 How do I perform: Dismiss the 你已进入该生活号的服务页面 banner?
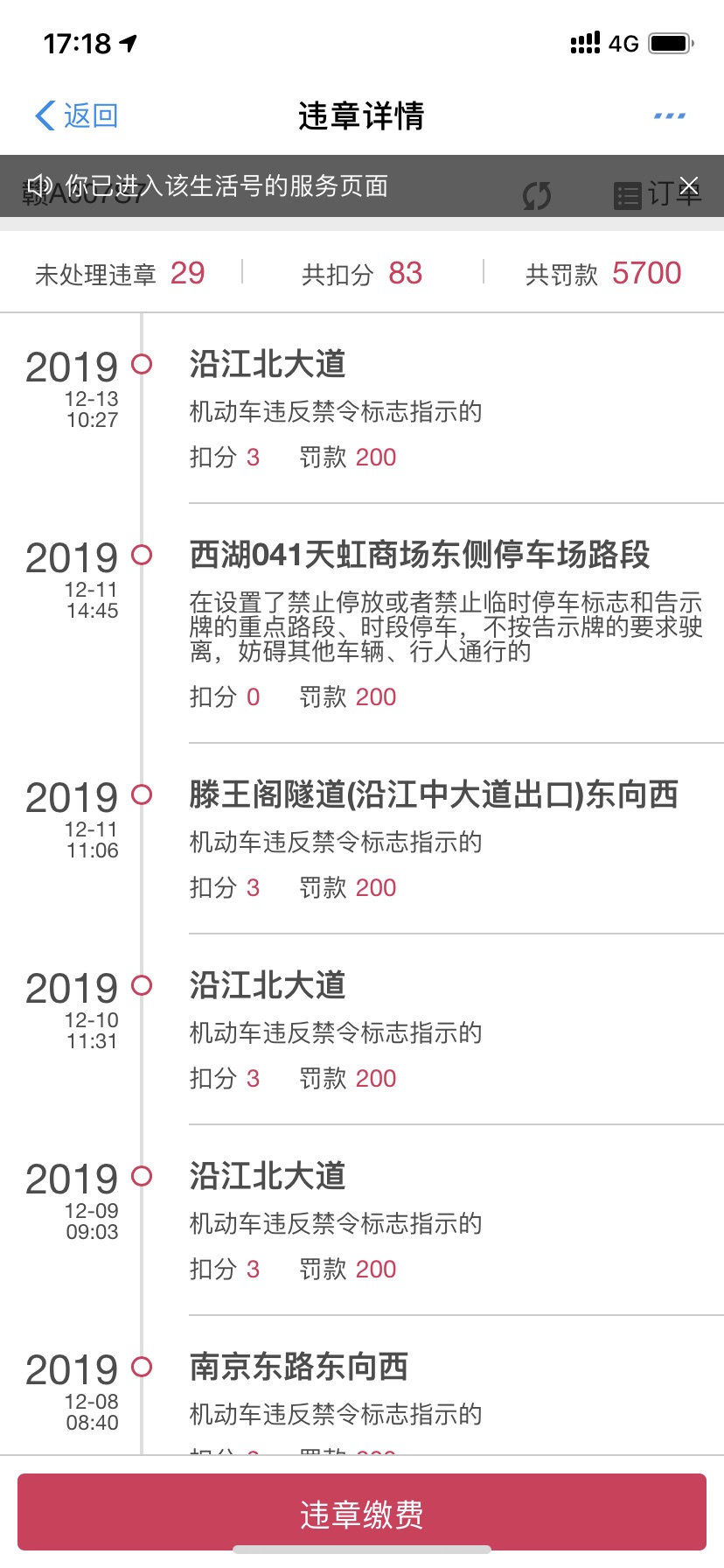click(x=689, y=185)
